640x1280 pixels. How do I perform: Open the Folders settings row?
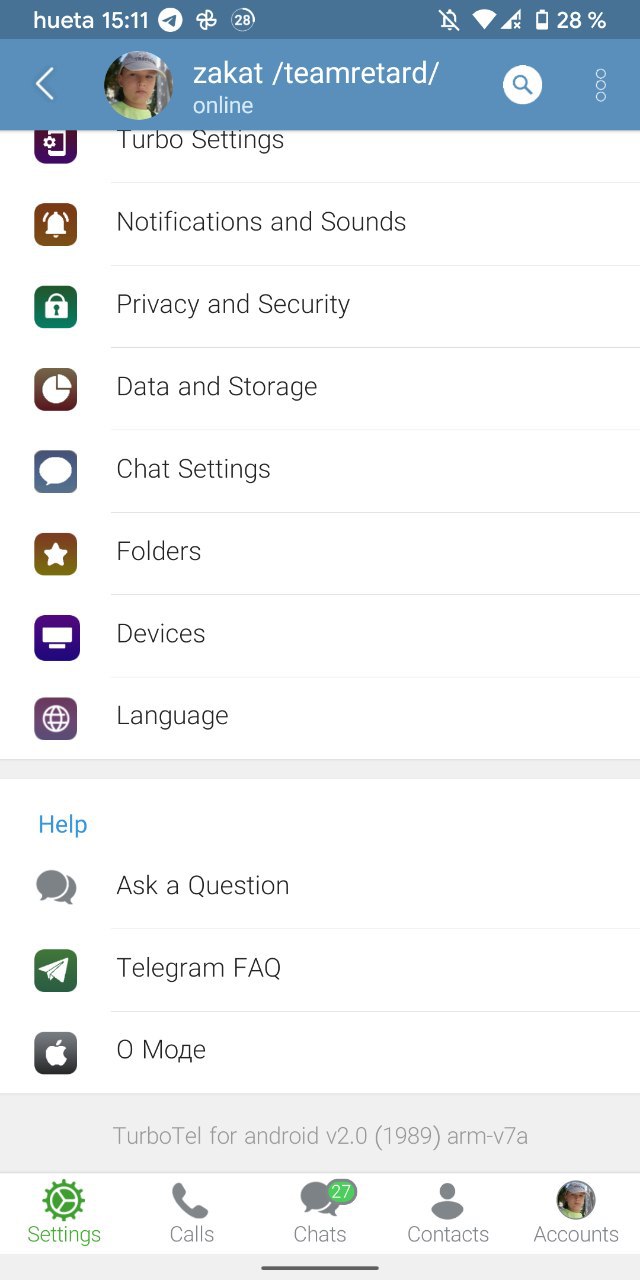pos(320,553)
